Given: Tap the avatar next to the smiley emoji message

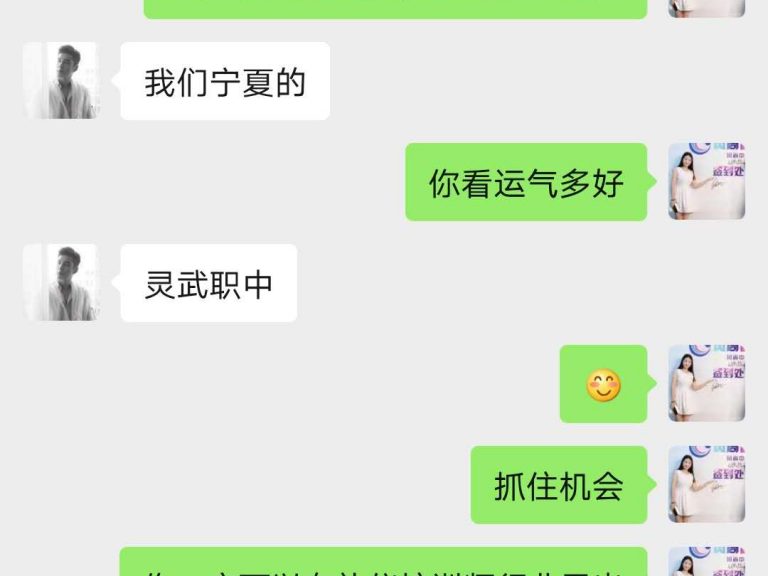Looking at the screenshot, I should pos(706,384).
